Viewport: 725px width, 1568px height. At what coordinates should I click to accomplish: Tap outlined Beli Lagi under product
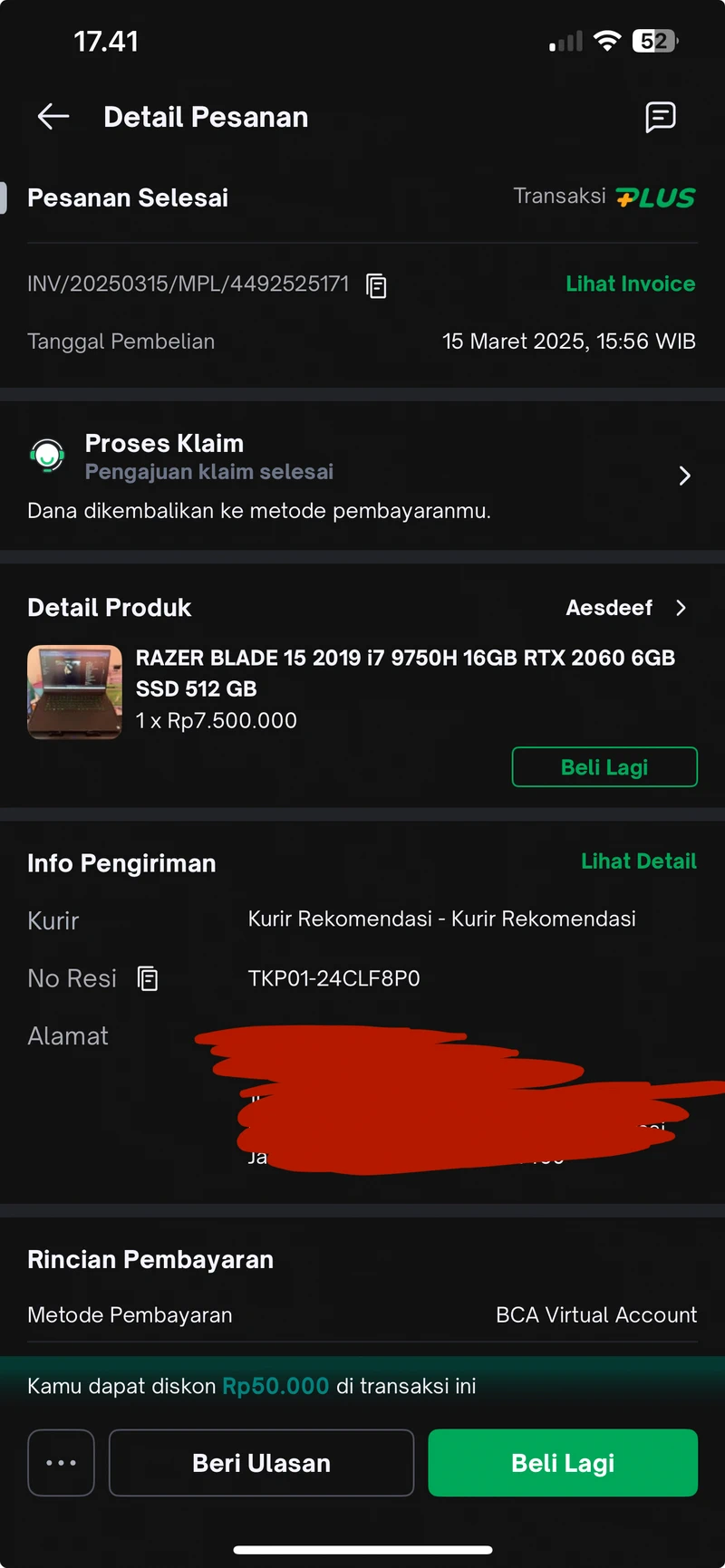(604, 767)
